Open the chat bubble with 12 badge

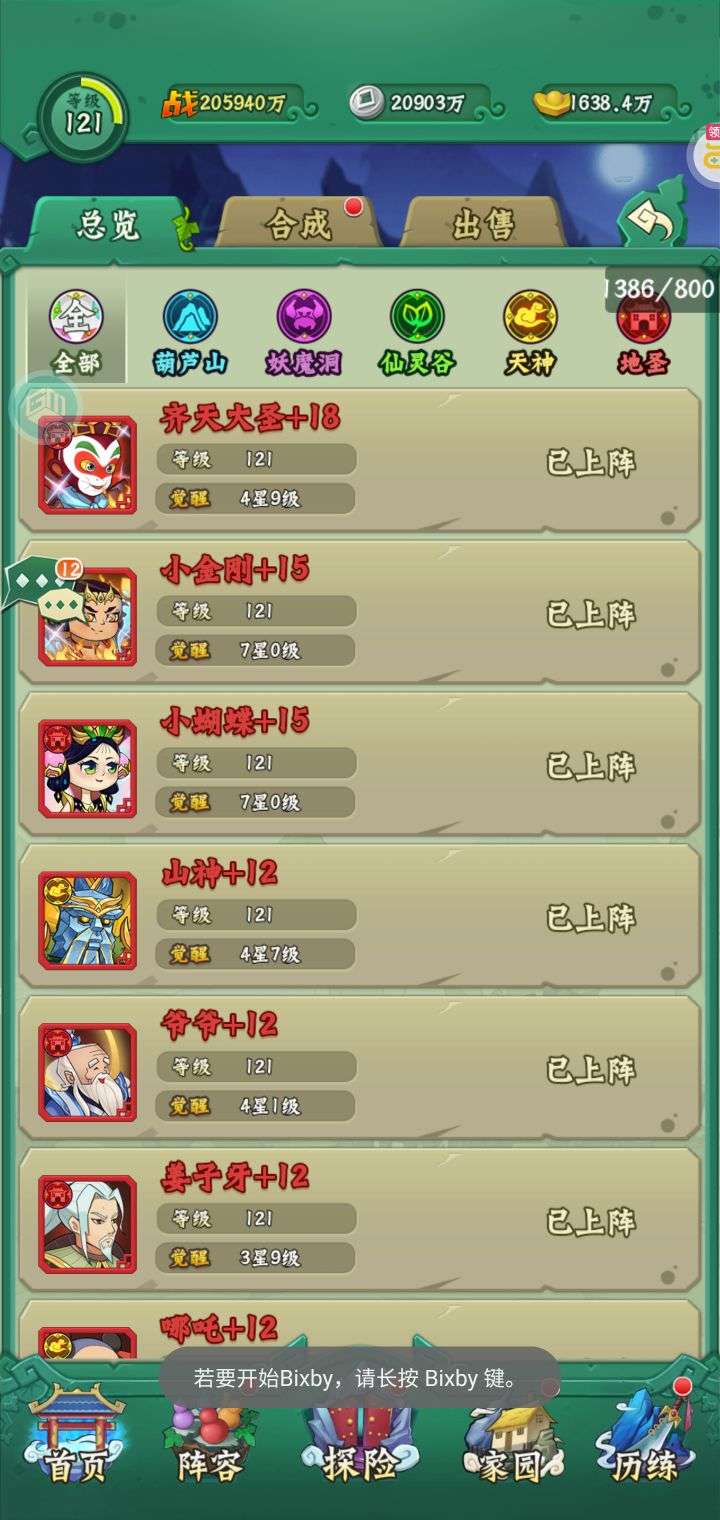pos(42,586)
